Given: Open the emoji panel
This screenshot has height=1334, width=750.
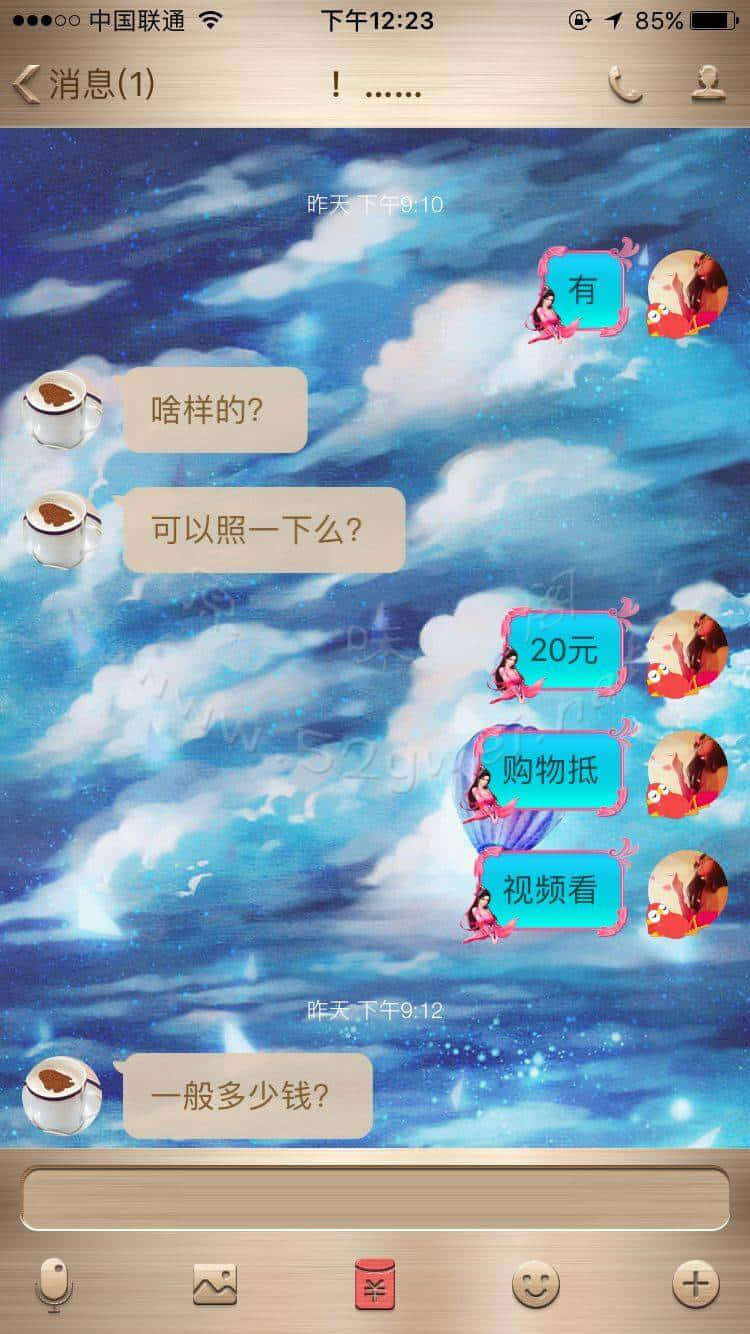Looking at the screenshot, I should (536, 1284).
